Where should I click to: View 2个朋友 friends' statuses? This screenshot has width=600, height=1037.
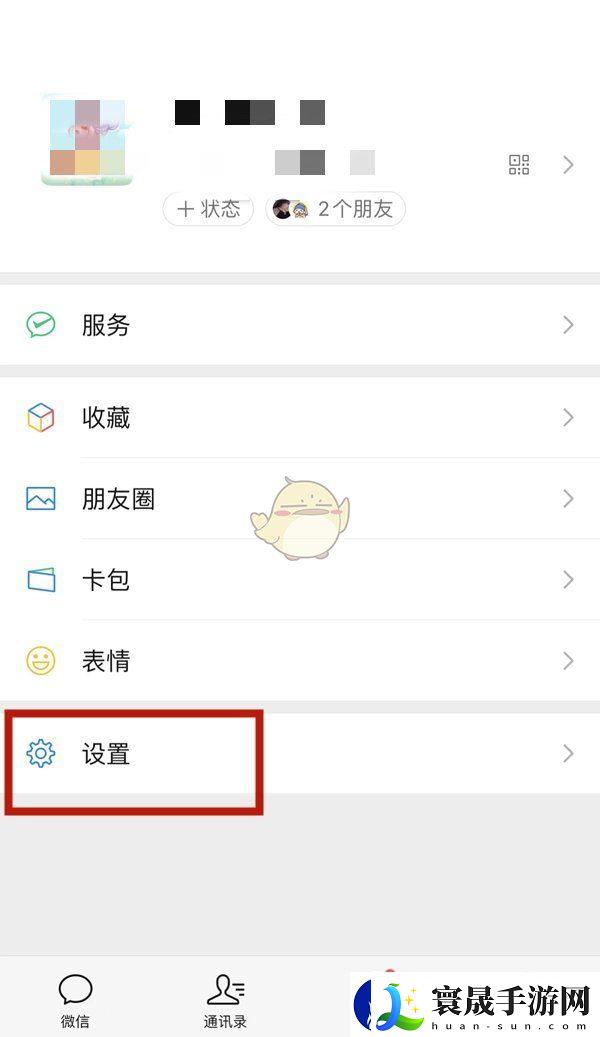tap(335, 209)
